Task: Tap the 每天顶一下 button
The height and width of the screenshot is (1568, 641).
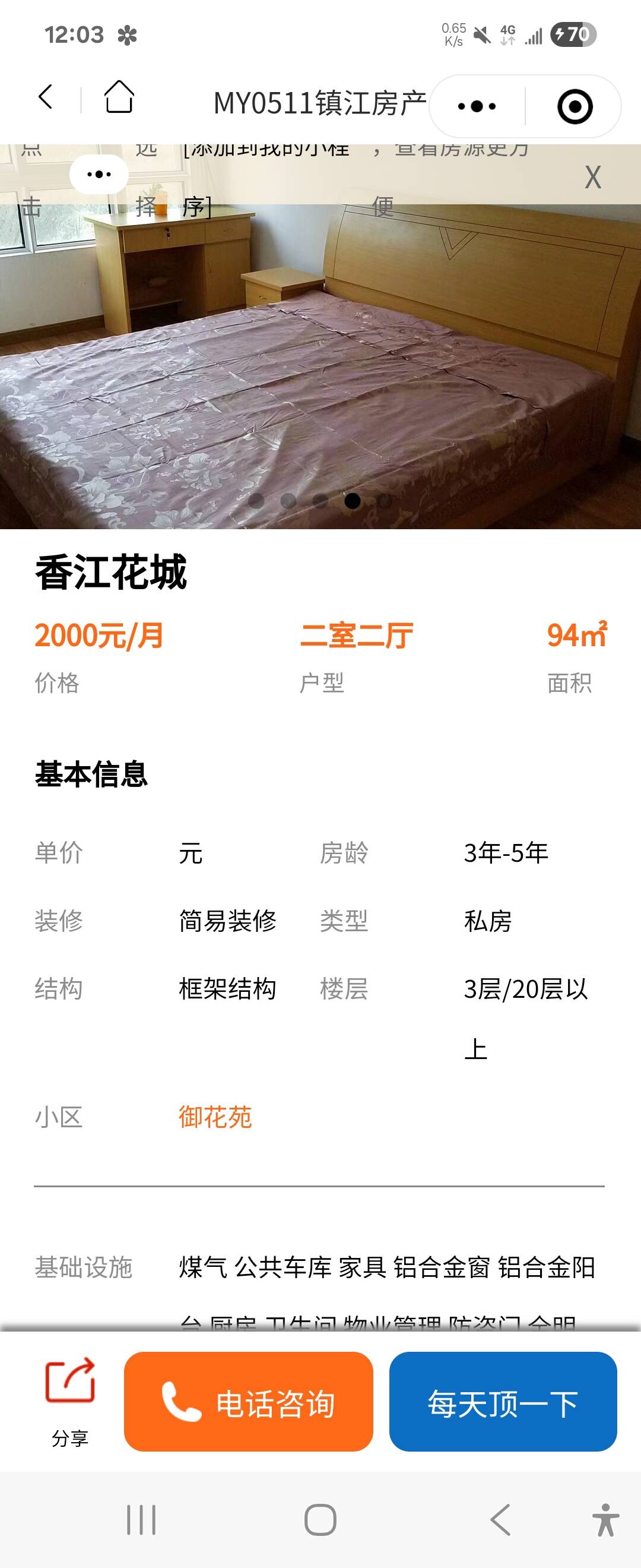Action: click(503, 1402)
